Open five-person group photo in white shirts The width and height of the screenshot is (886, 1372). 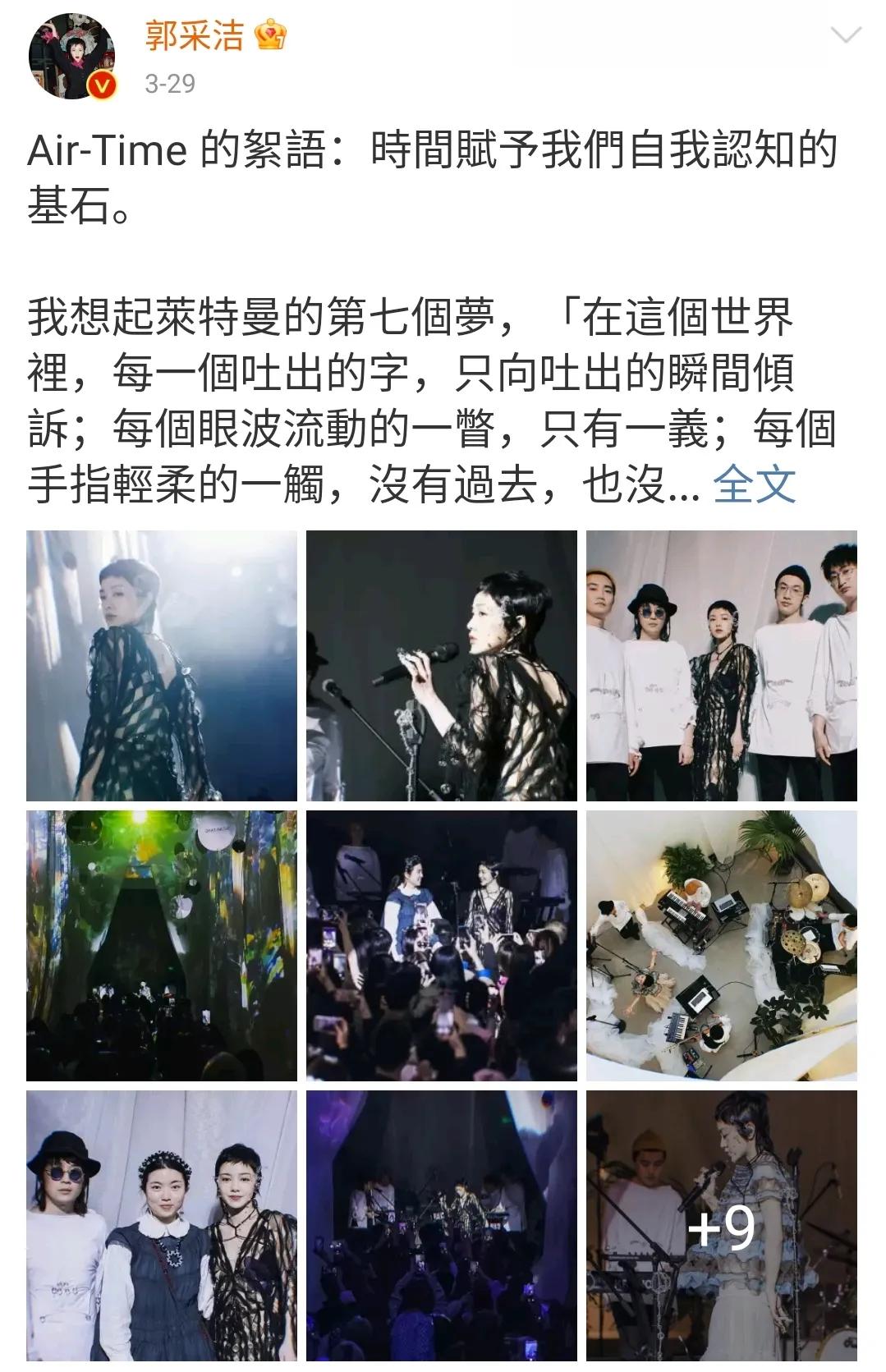721,666
